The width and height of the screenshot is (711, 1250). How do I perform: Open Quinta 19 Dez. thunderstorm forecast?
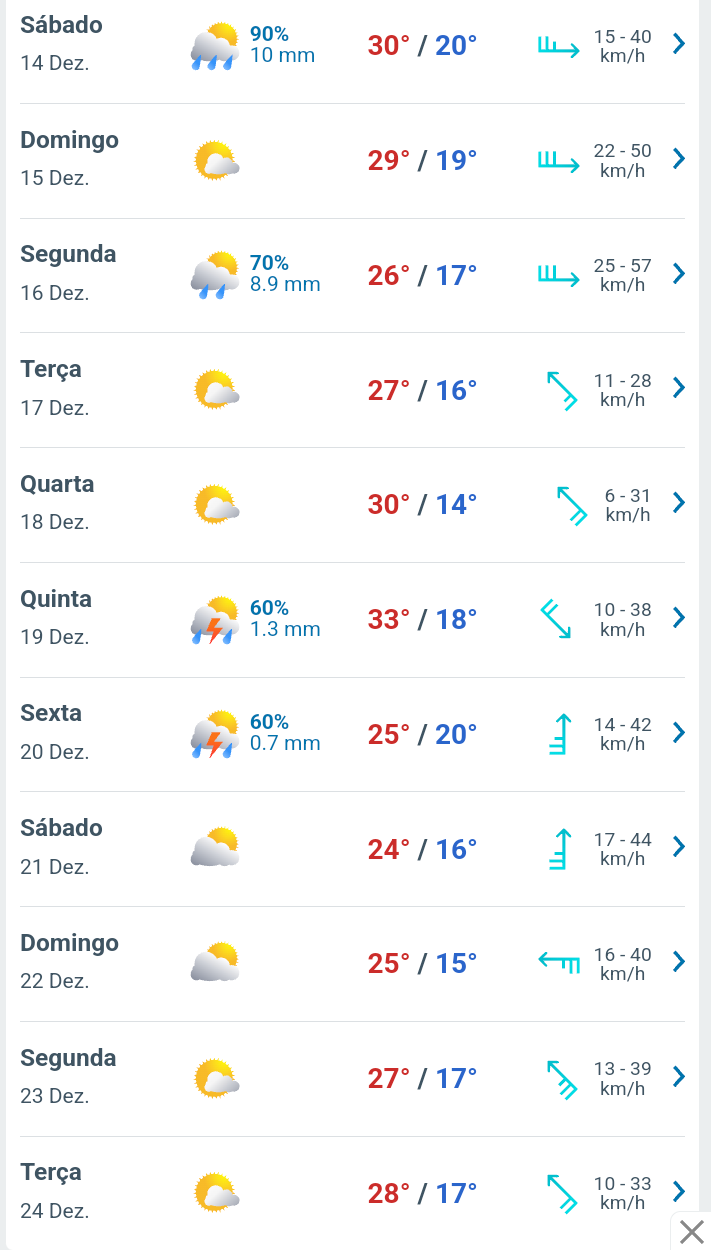click(352, 620)
